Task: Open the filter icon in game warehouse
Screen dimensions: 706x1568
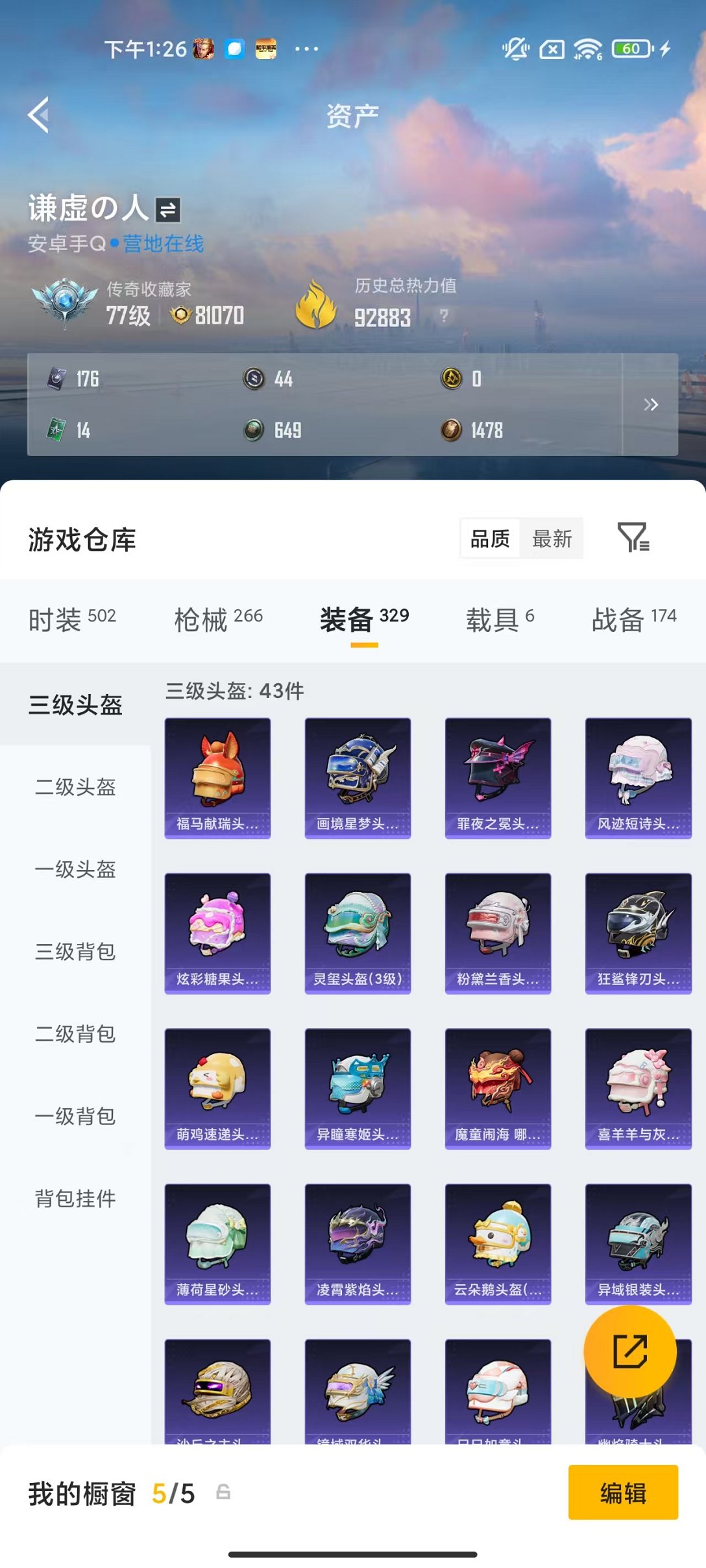Action: 631,538
